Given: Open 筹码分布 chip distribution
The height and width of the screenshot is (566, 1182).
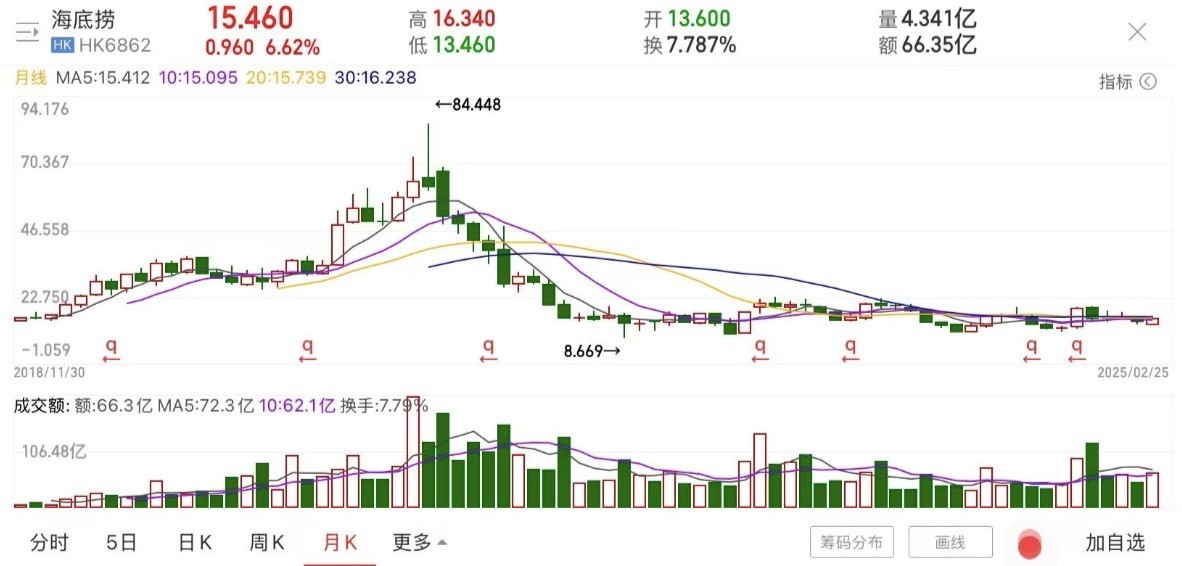Looking at the screenshot, I should [x=851, y=543].
